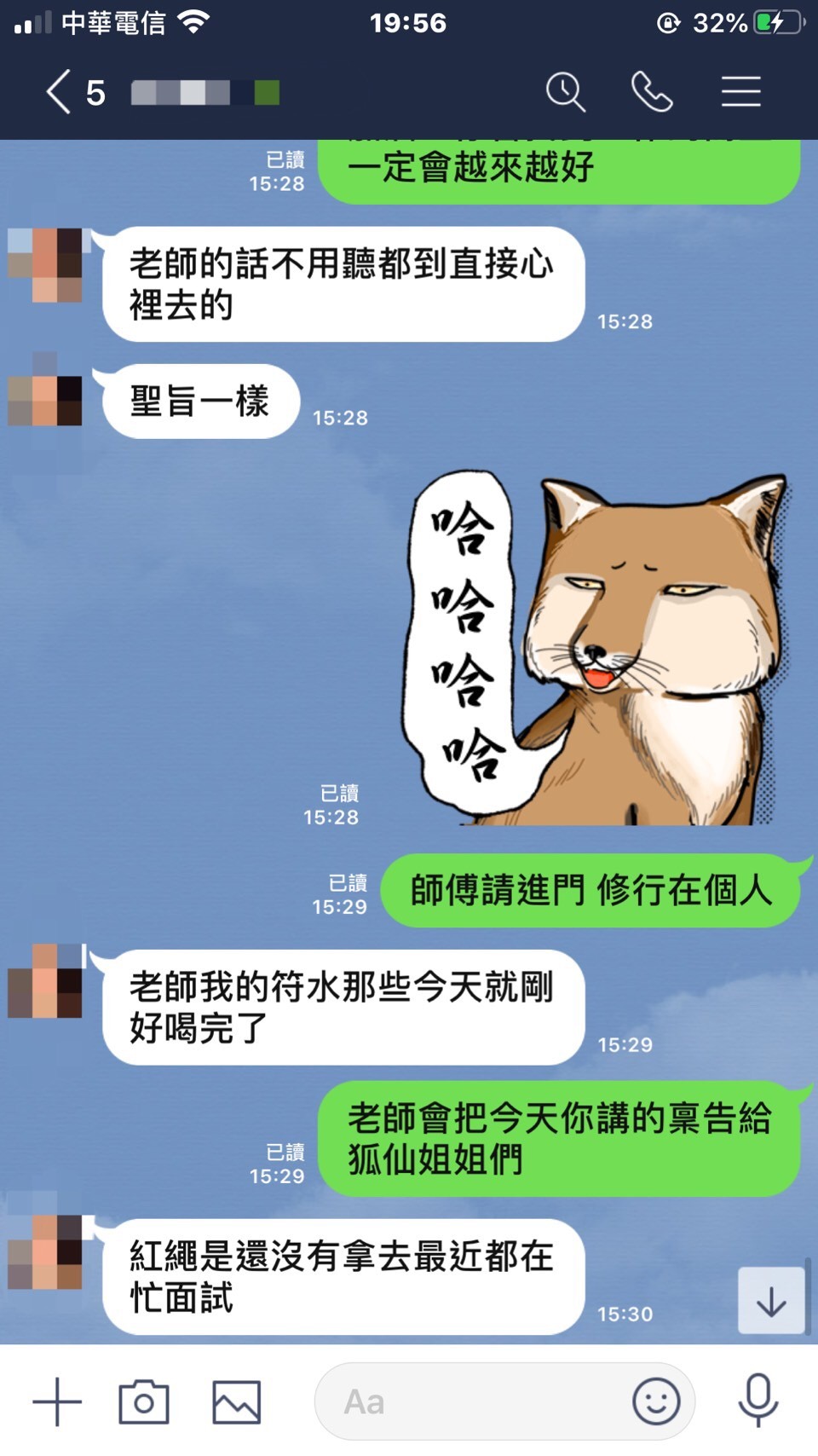Open the plus attachment menu

click(57, 1401)
